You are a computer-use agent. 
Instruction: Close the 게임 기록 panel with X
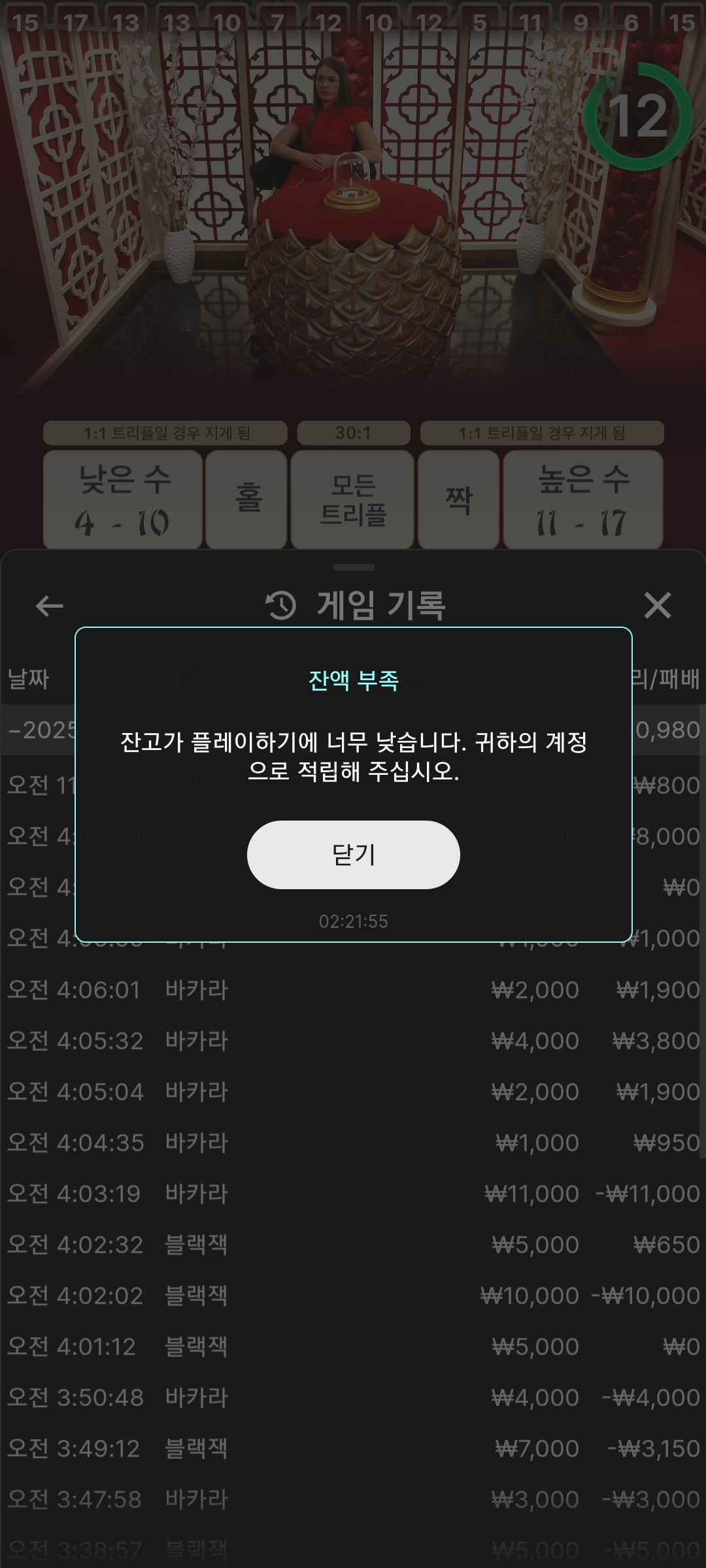658,605
